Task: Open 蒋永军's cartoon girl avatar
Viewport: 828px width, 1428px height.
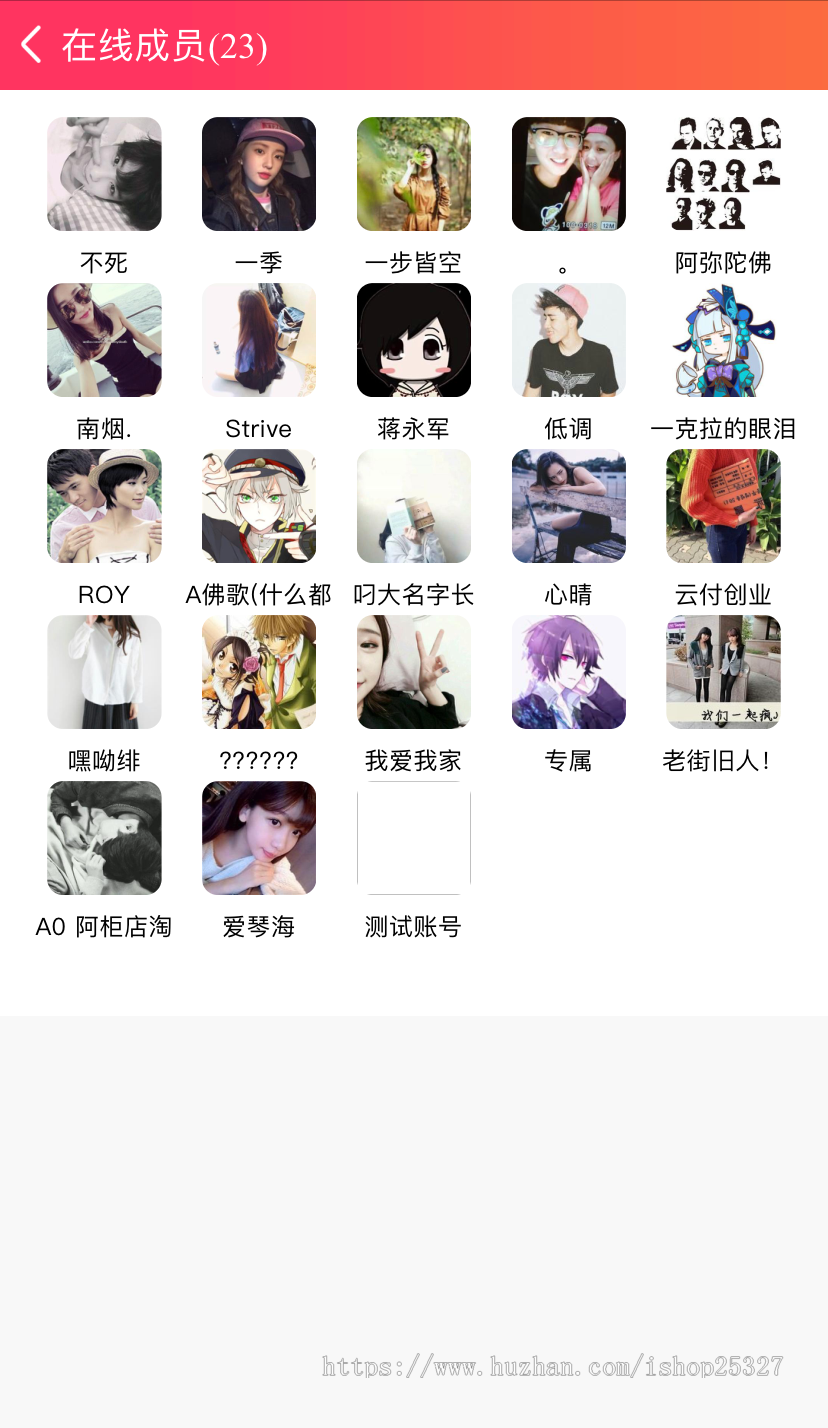Action: [413, 339]
